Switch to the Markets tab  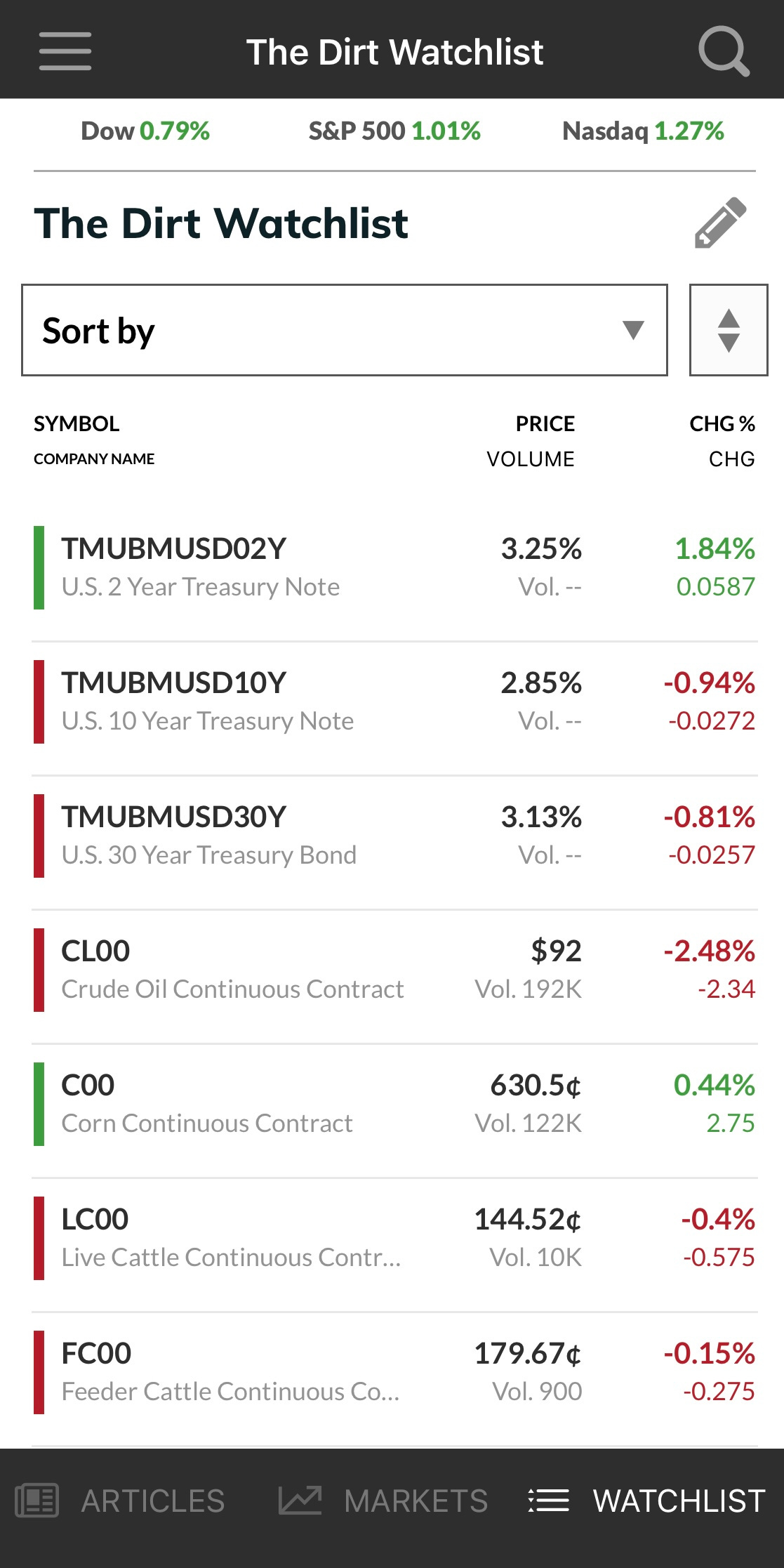[x=383, y=1501]
